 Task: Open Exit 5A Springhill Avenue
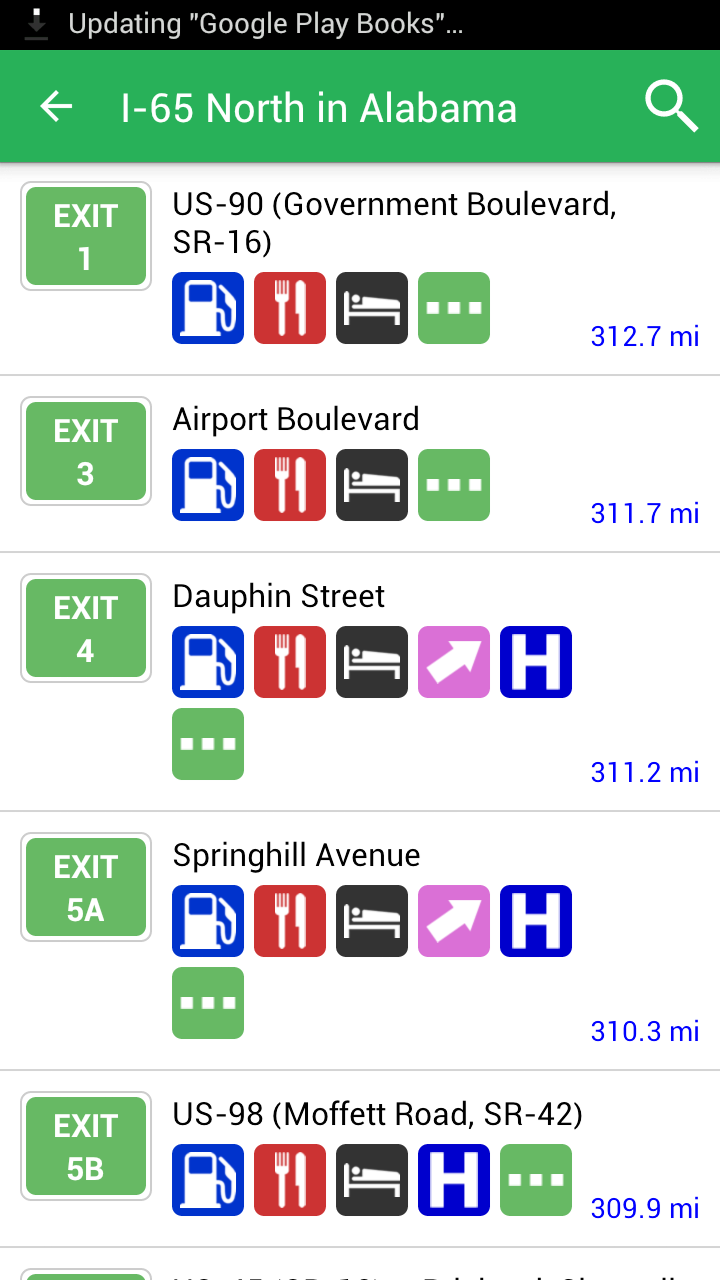[296, 856]
